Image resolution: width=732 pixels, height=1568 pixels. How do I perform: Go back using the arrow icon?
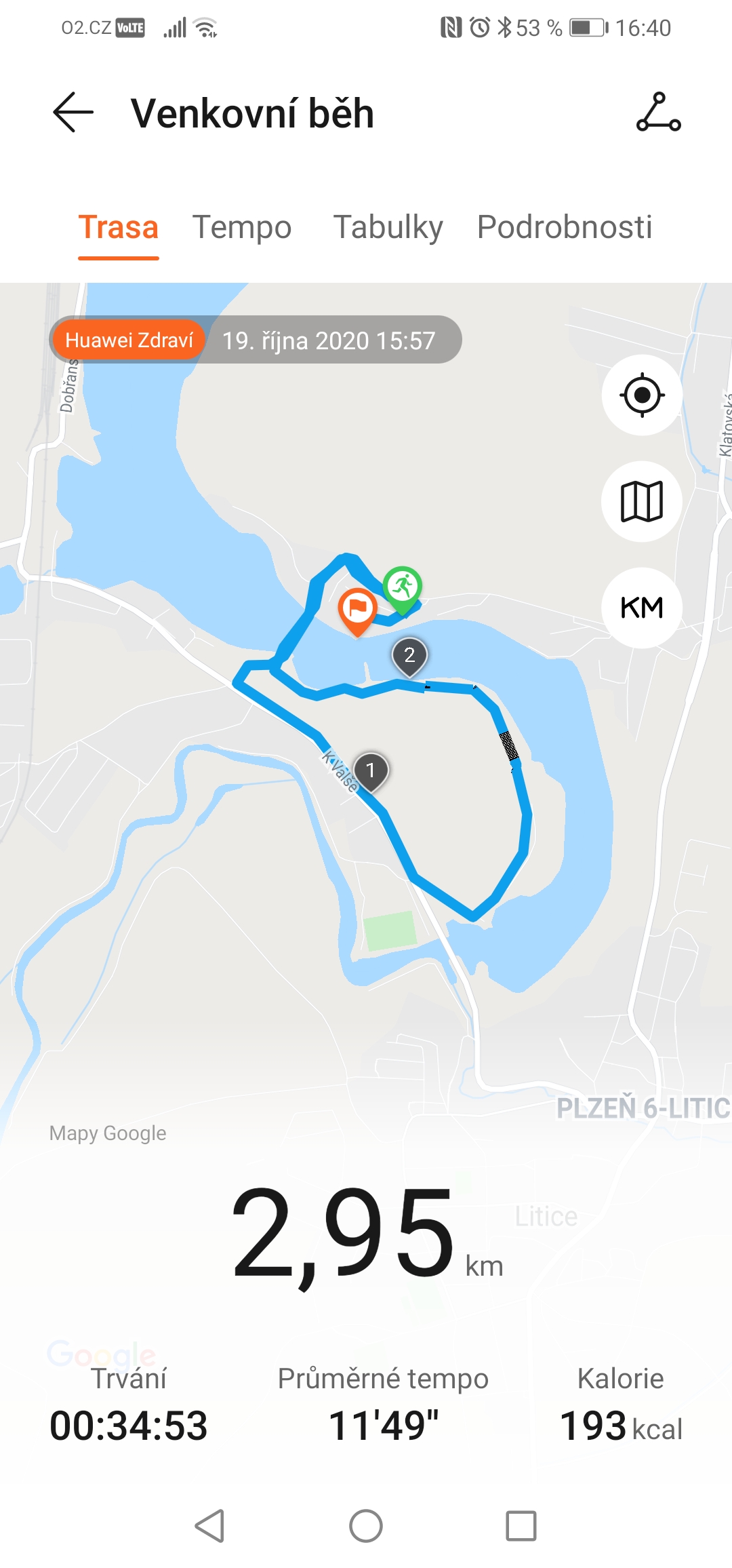tap(73, 113)
